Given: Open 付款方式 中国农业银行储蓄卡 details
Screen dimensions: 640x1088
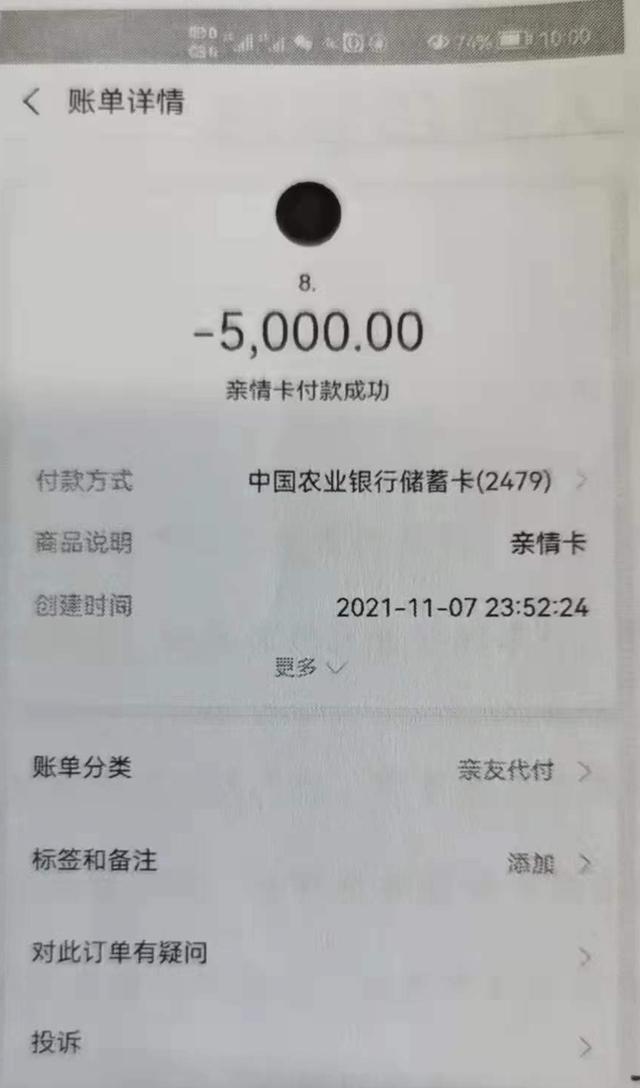Looking at the screenshot, I should coord(312,480).
